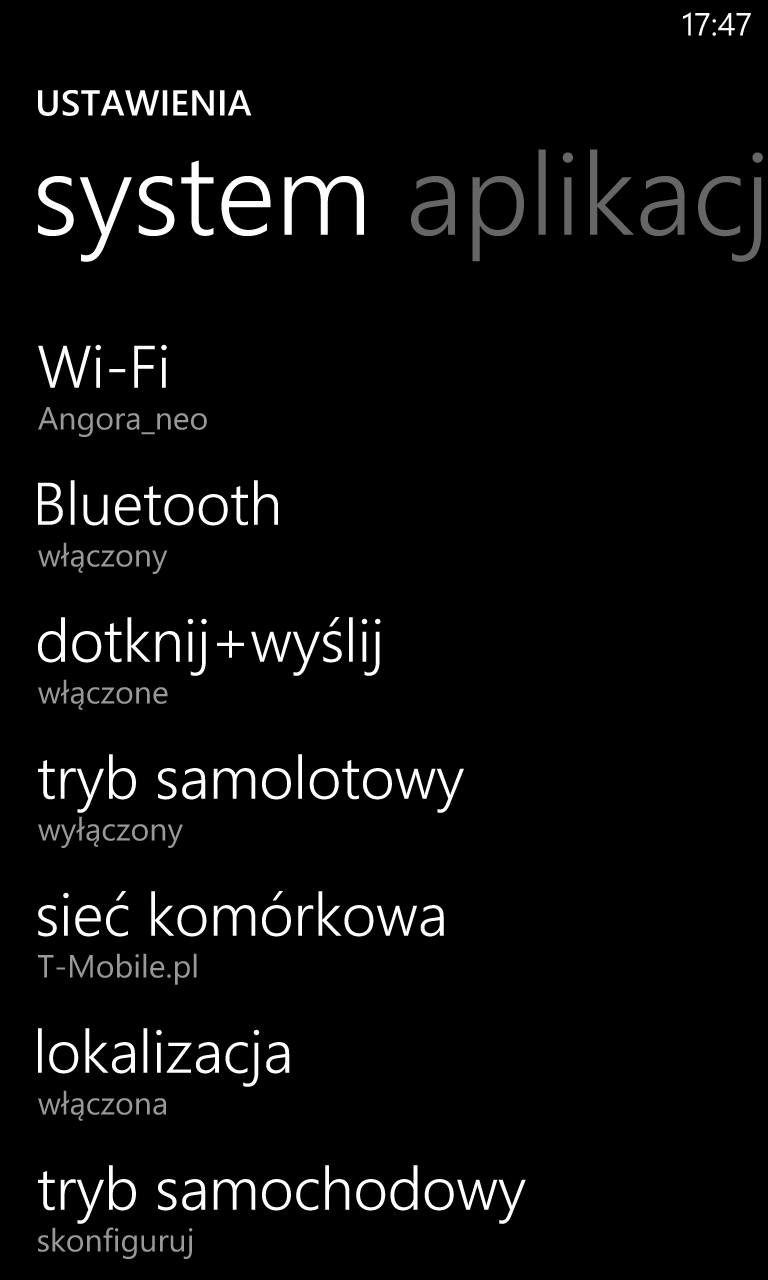Open lokalizacja settings
Viewport: 768px width, 1280px height.
click(x=384, y=1071)
